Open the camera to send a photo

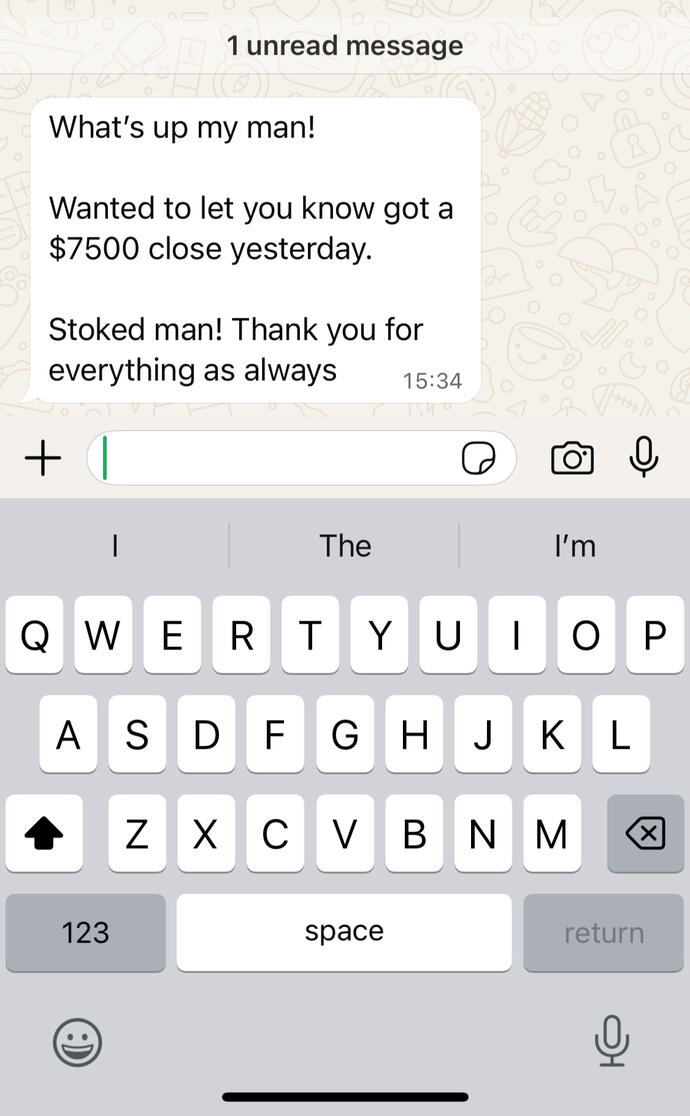(572, 459)
